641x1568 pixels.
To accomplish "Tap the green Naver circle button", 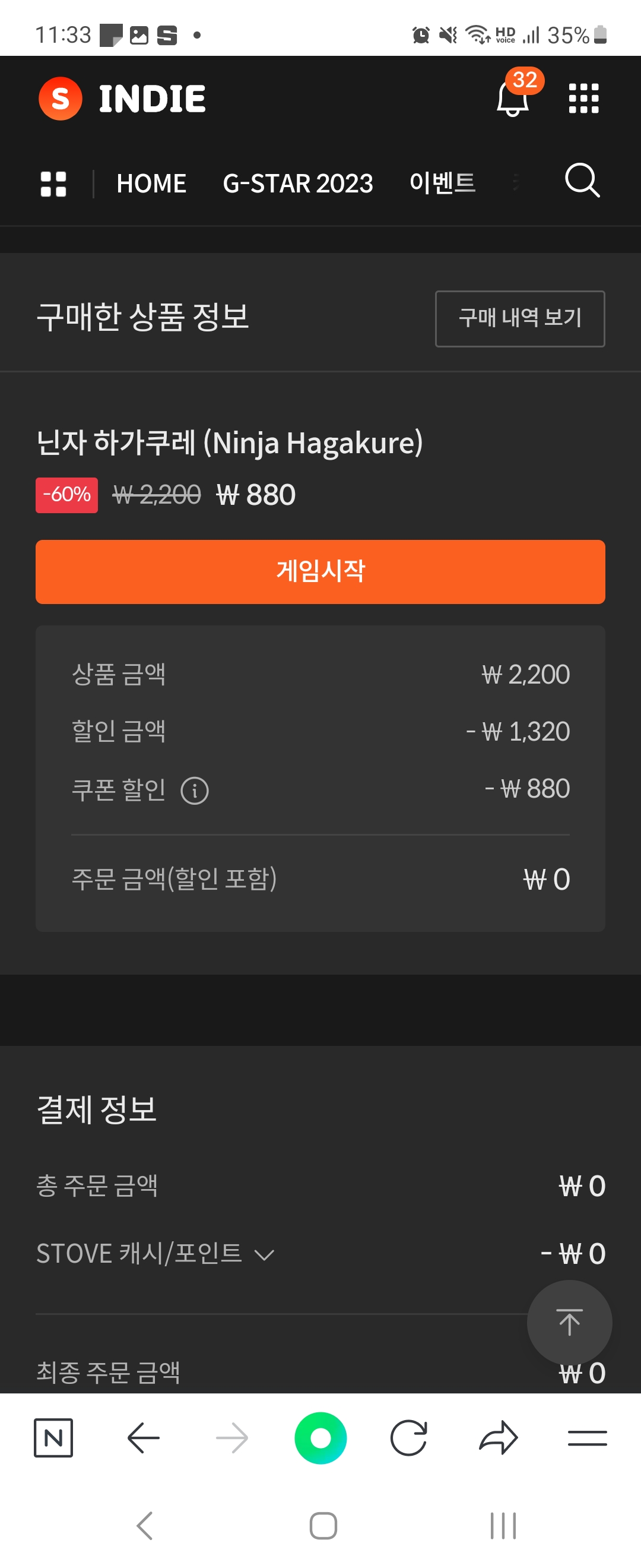I will (320, 1438).
